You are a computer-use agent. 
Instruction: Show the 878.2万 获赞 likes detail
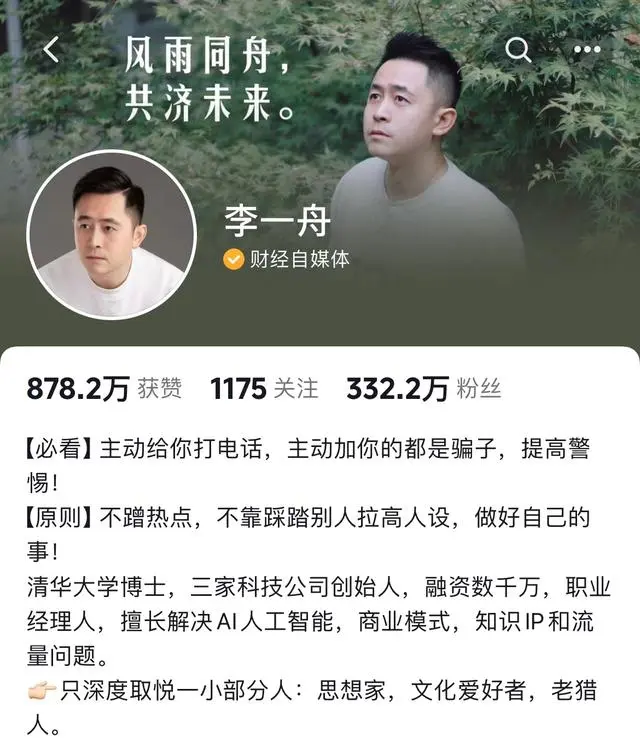tap(104, 389)
